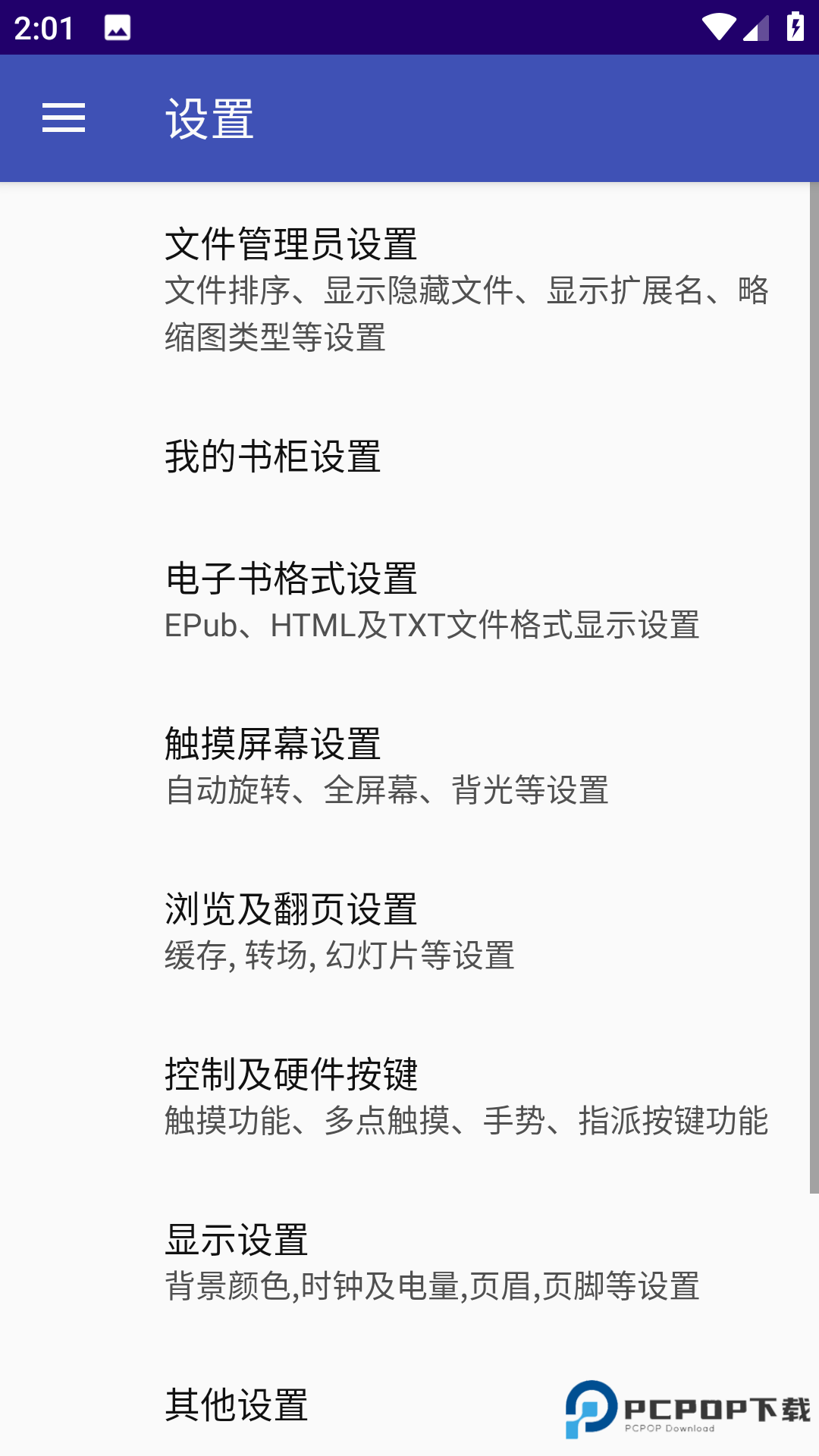Open 我的书柜设置 bookshelf settings
Viewport: 819px width, 1456px height.
click(409, 457)
